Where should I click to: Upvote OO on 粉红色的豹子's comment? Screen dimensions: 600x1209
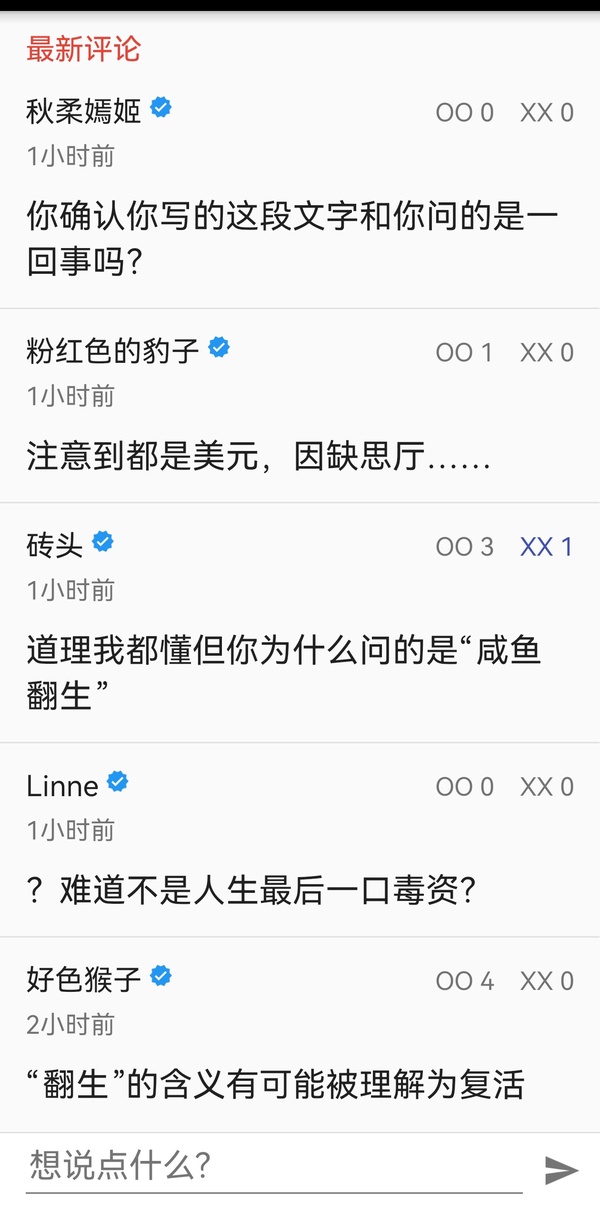pyautogui.click(x=465, y=352)
